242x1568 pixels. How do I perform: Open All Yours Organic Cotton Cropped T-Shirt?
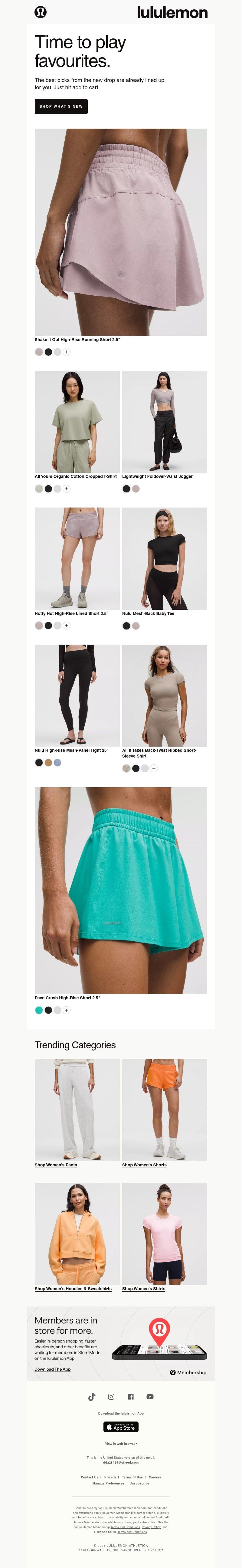[77, 421]
